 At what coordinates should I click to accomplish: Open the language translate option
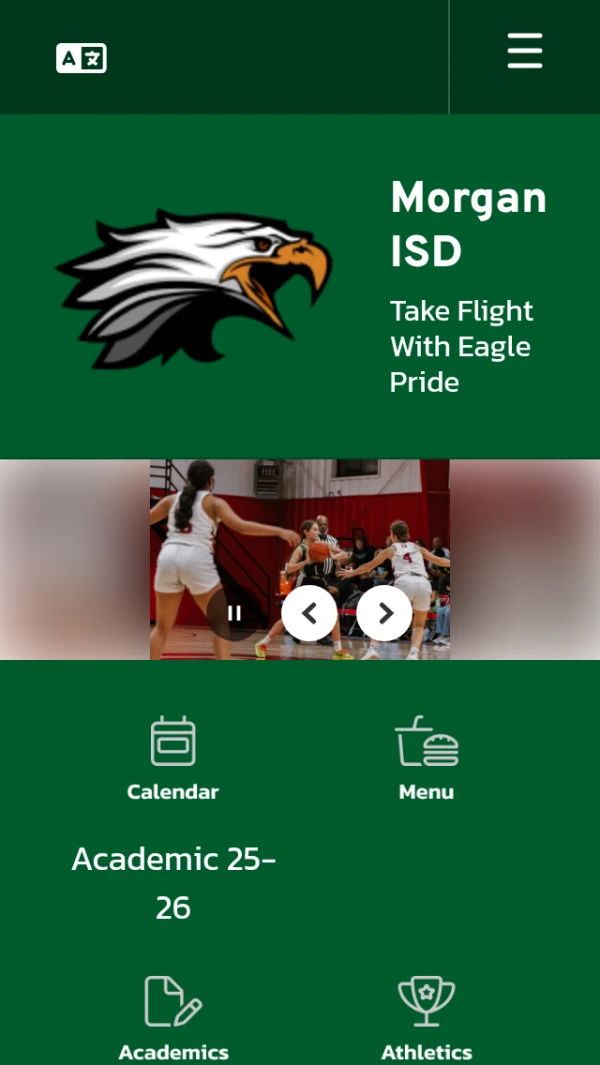click(81, 58)
